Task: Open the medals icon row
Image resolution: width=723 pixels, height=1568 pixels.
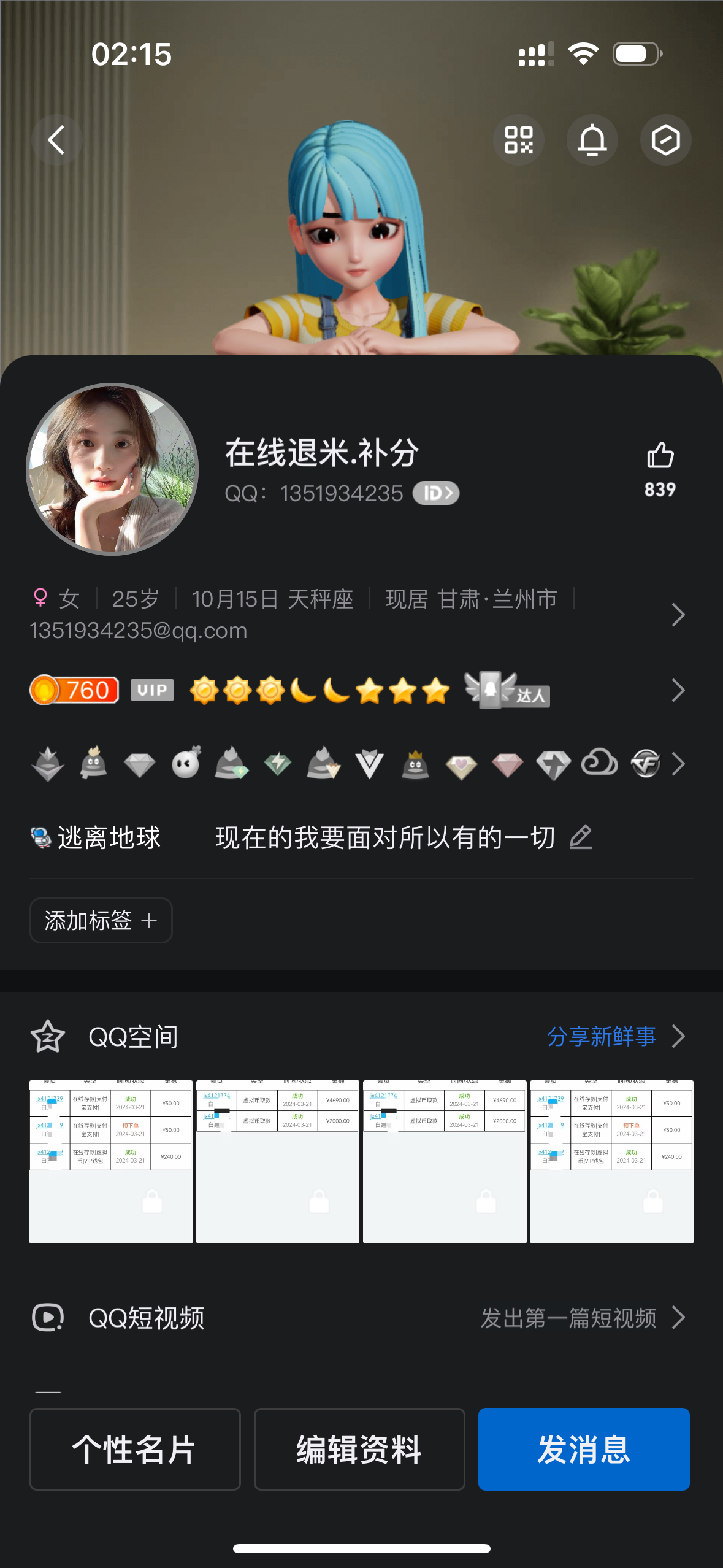Action: pyautogui.click(x=678, y=764)
